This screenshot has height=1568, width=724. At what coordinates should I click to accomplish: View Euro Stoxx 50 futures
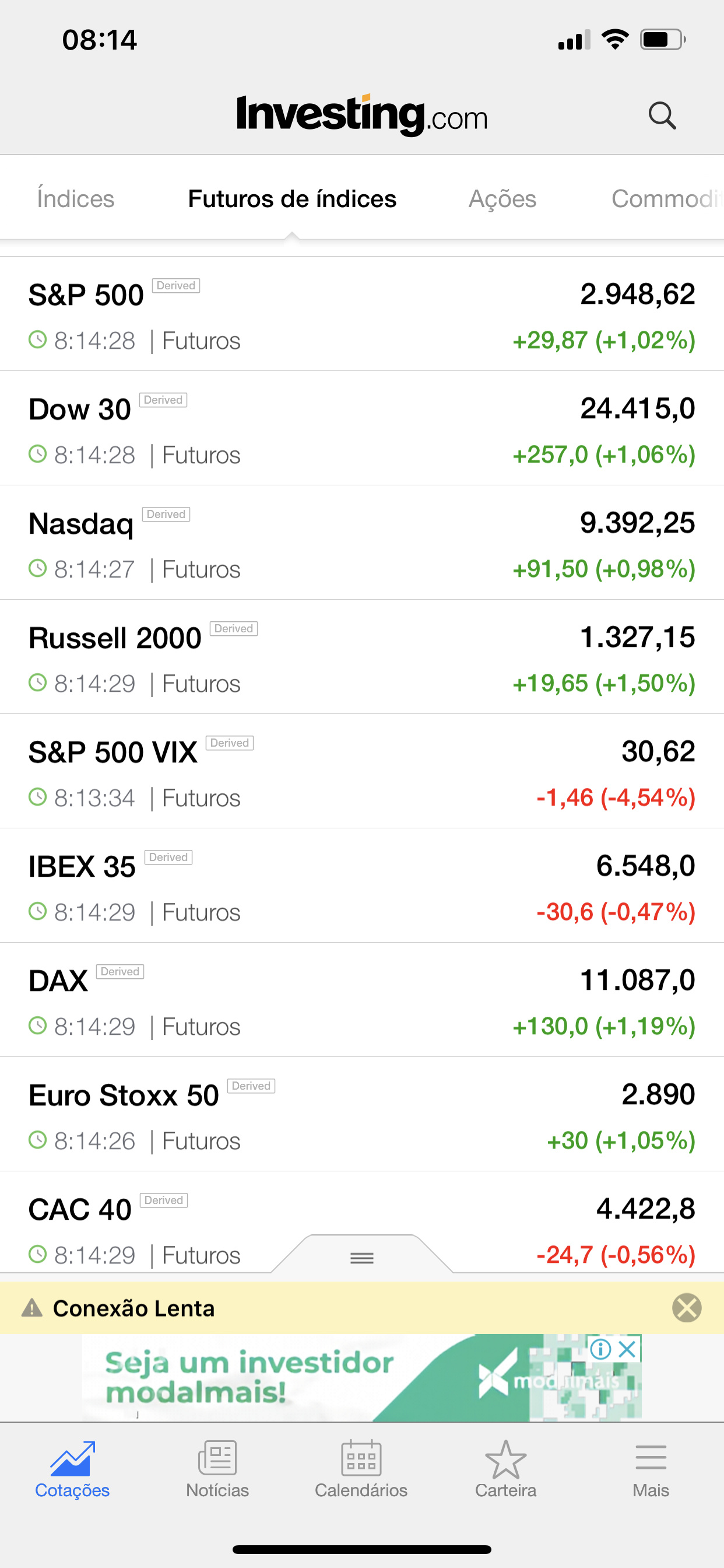[362, 1115]
